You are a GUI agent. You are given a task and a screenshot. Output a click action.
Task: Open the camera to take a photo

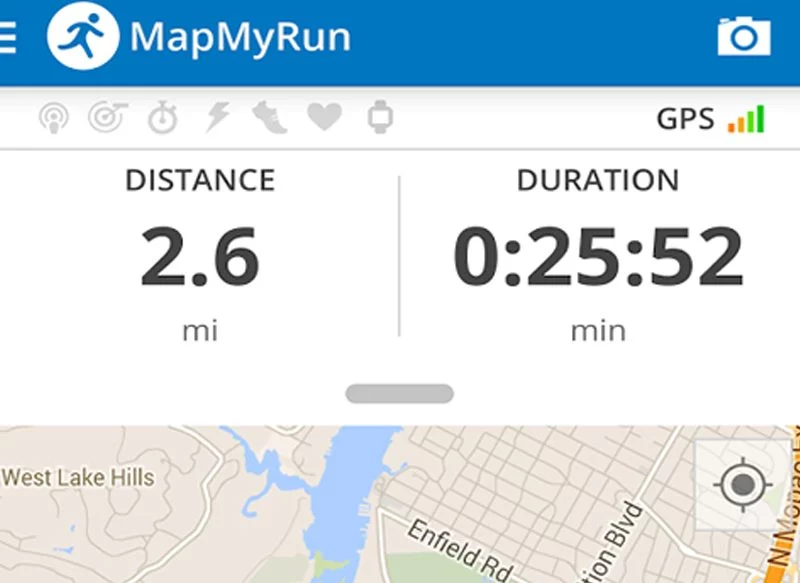coord(744,37)
